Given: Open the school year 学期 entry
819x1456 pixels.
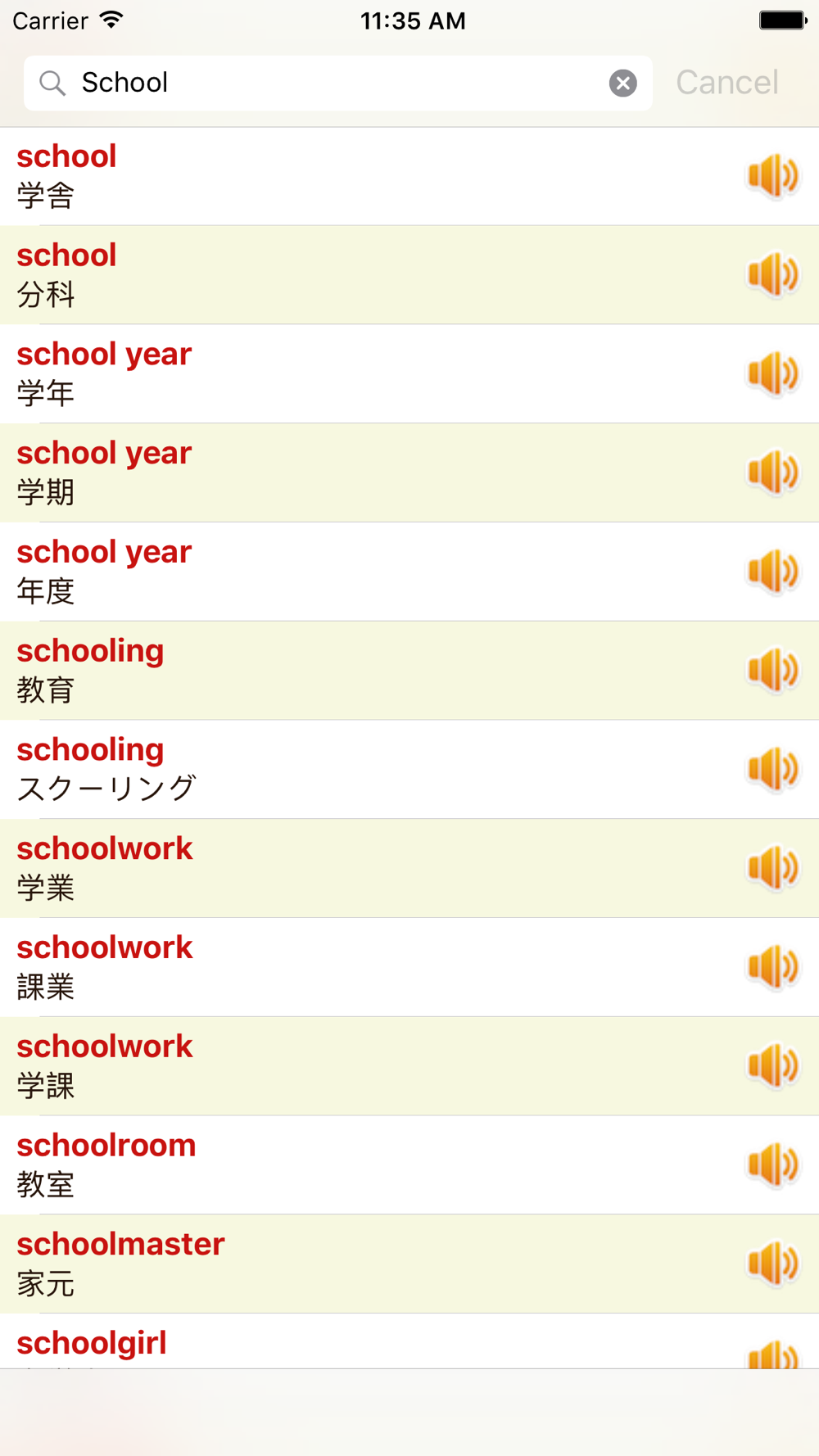Looking at the screenshot, I should point(409,473).
